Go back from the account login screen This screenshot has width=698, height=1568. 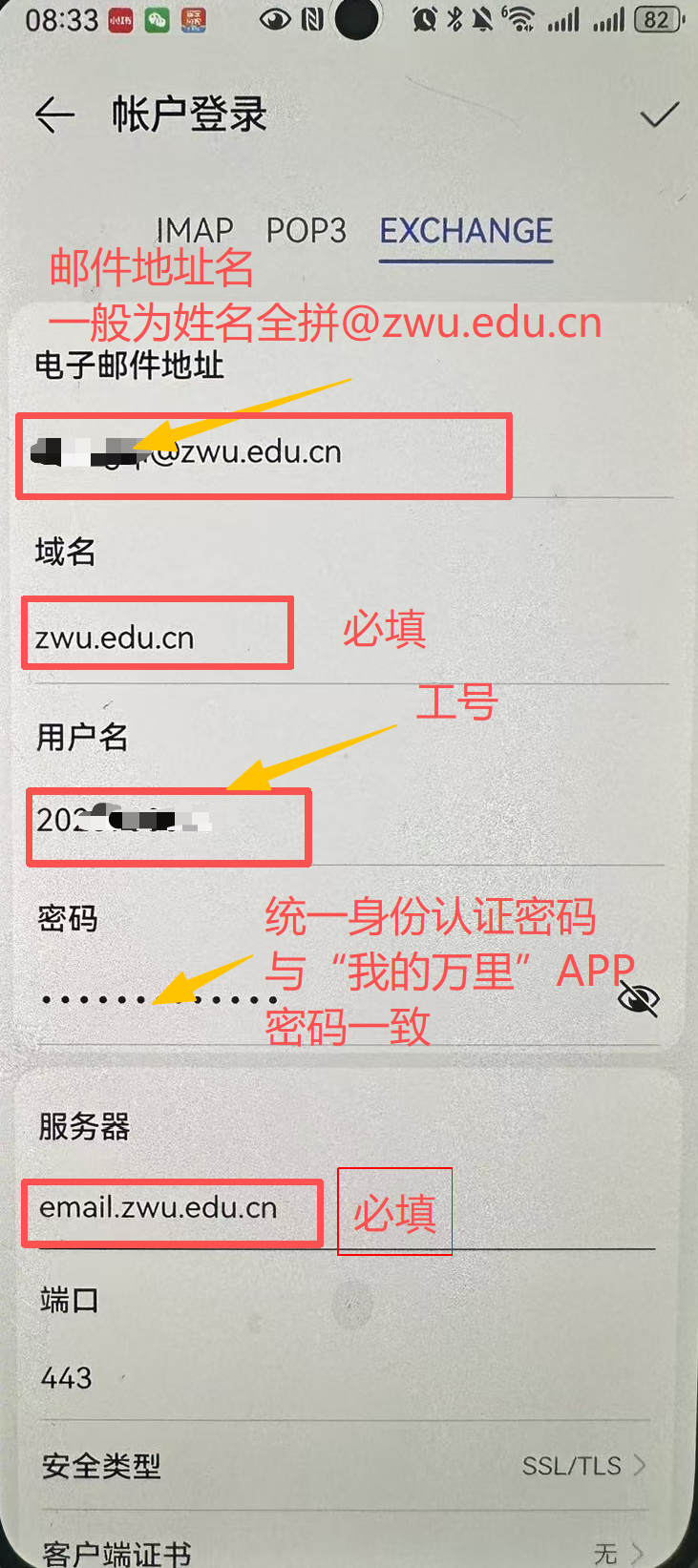pyautogui.click(x=54, y=115)
